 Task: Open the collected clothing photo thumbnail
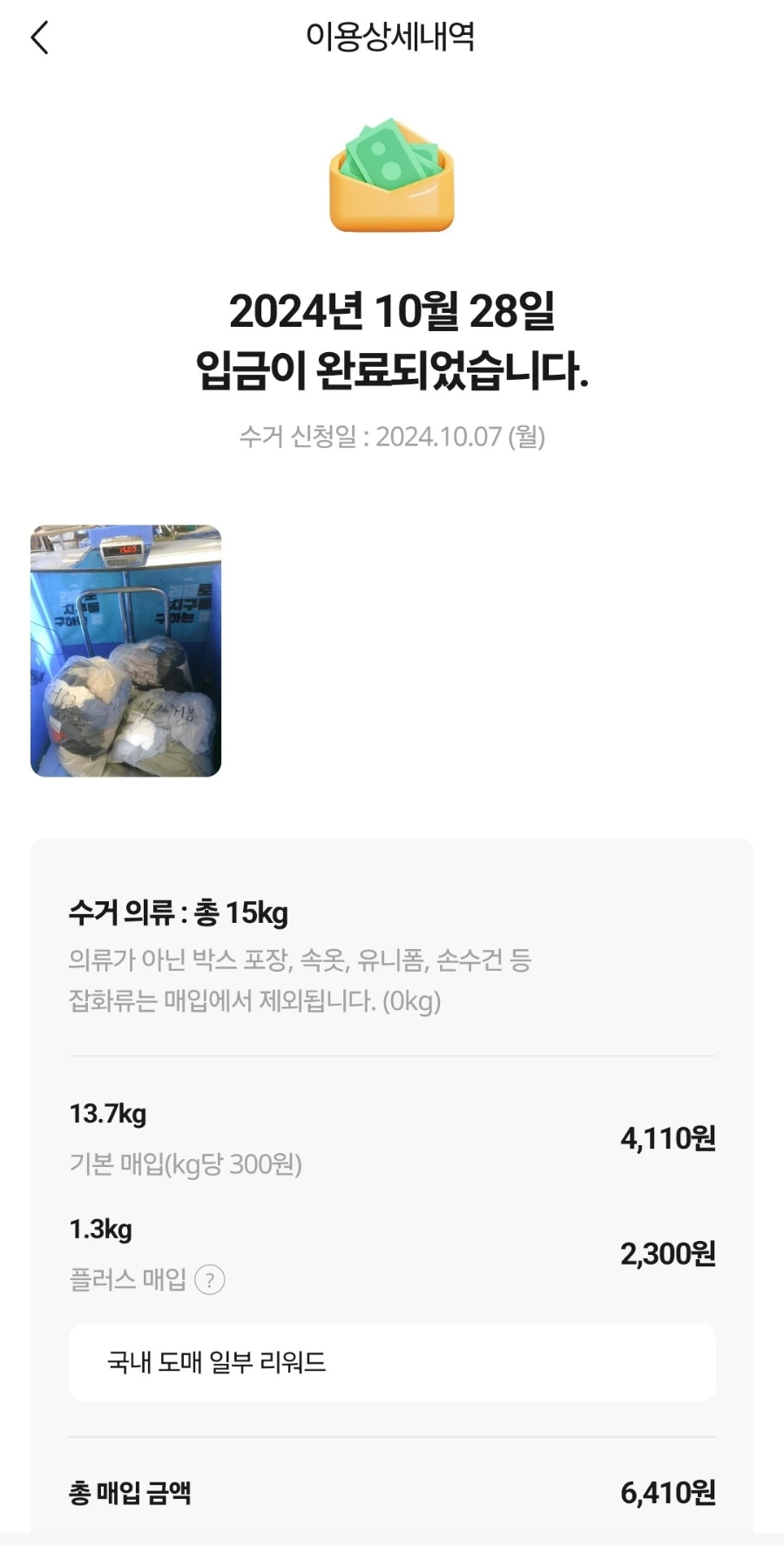click(126, 650)
